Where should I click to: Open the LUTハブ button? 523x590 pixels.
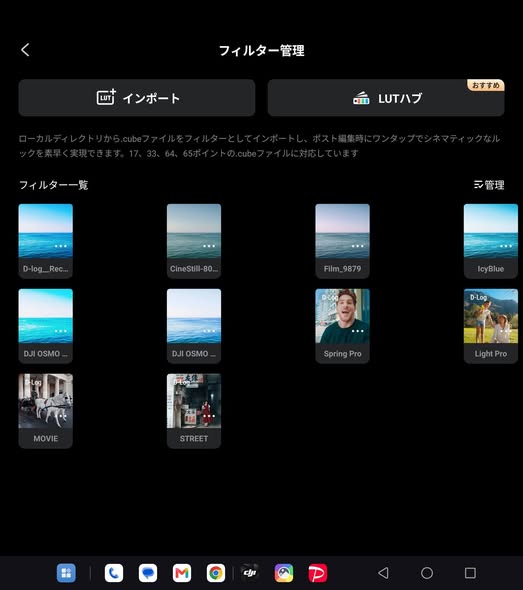(386, 98)
